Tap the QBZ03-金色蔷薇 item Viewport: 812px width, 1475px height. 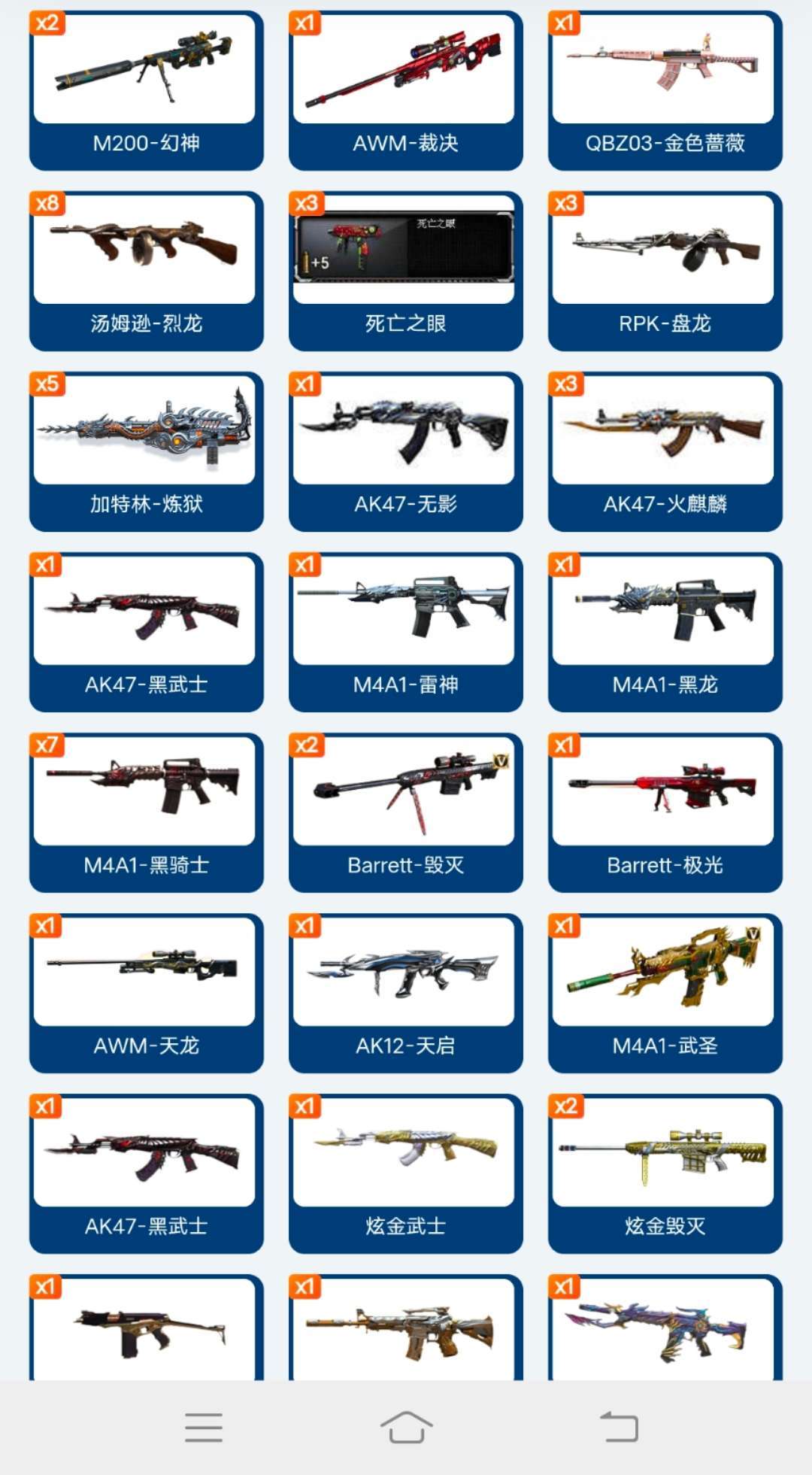pos(665,90)
